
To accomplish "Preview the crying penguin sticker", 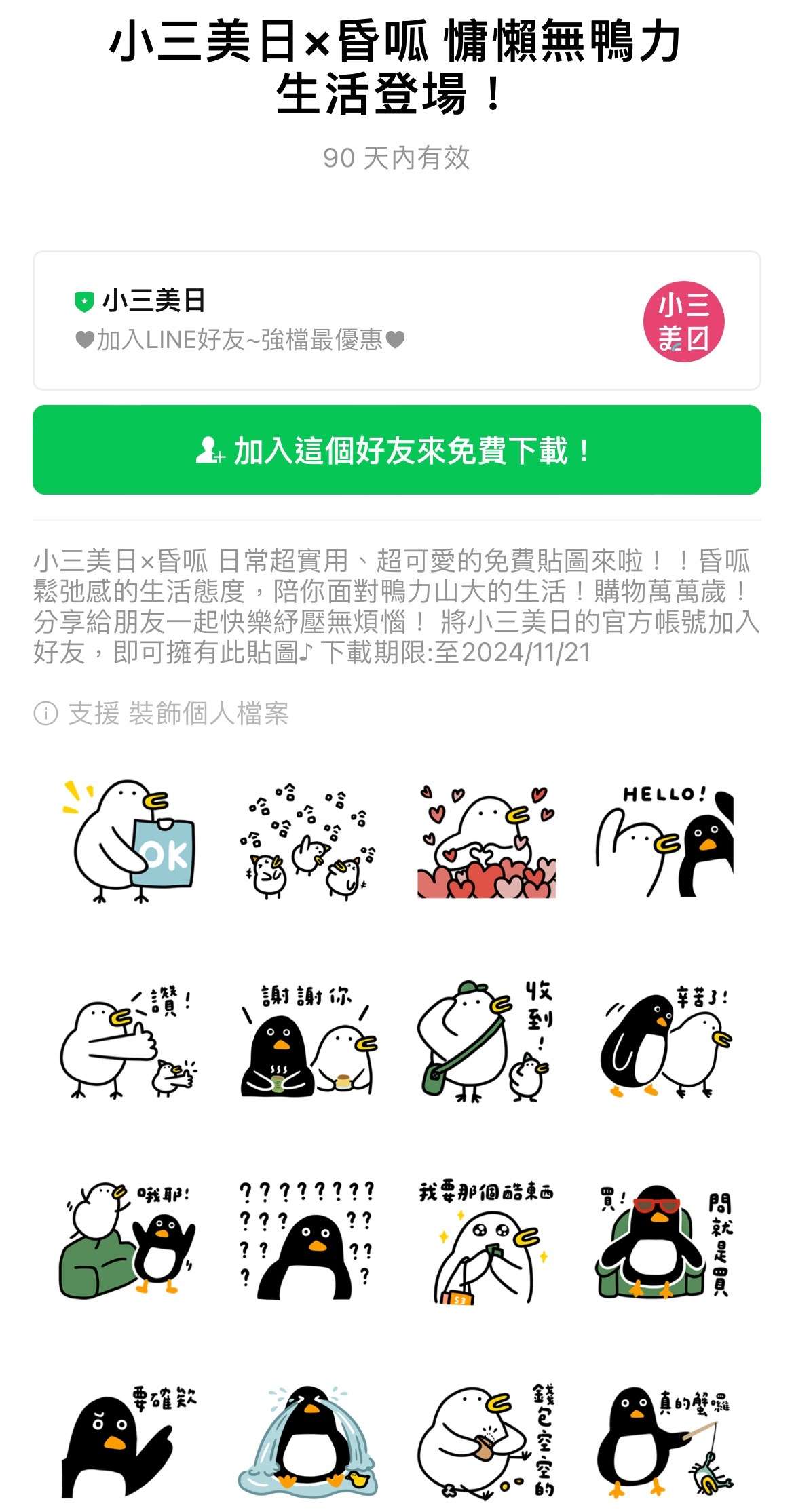I will [307, 1439].
